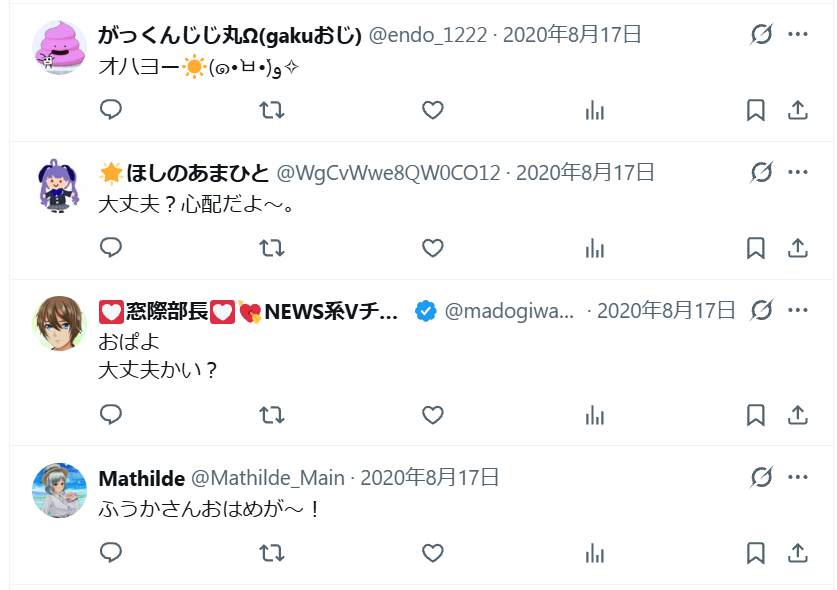Viewport: 837px width, 590px height.
Task: Open more options on 窓際部長's tweet
Action: click(x=797, y=310)
